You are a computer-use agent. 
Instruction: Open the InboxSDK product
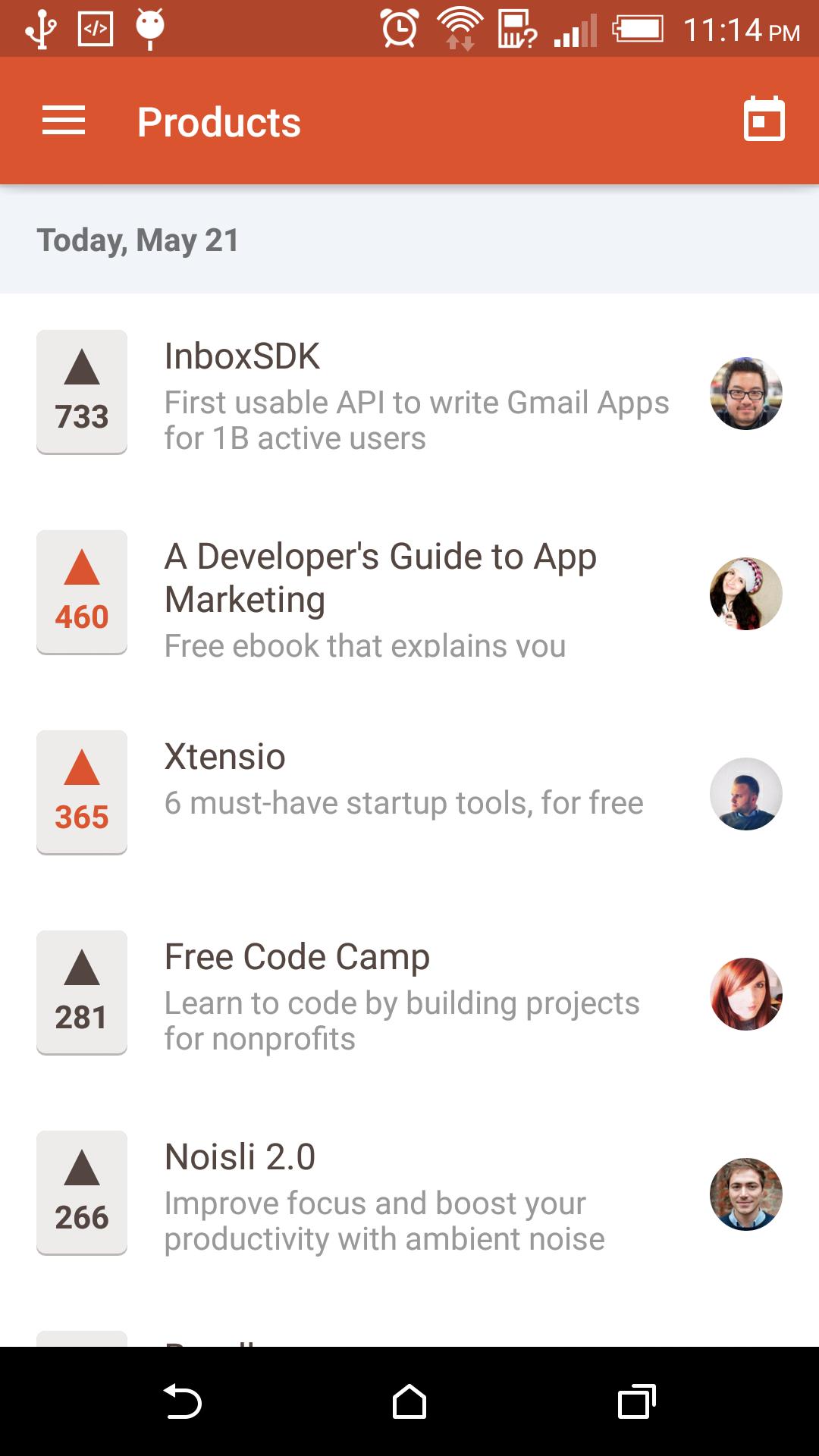point(416,396)
